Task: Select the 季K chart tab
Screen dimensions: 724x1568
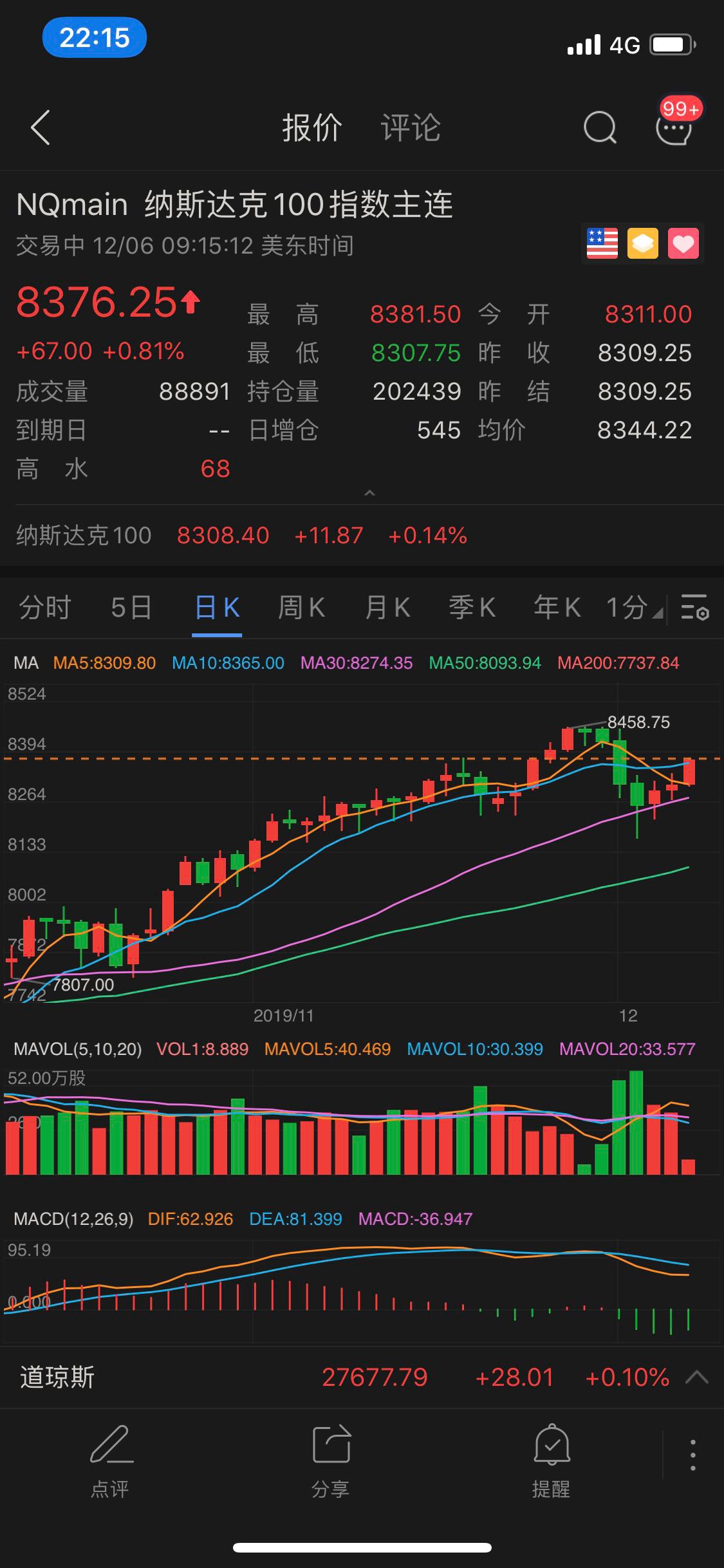Action: [472, 608]
